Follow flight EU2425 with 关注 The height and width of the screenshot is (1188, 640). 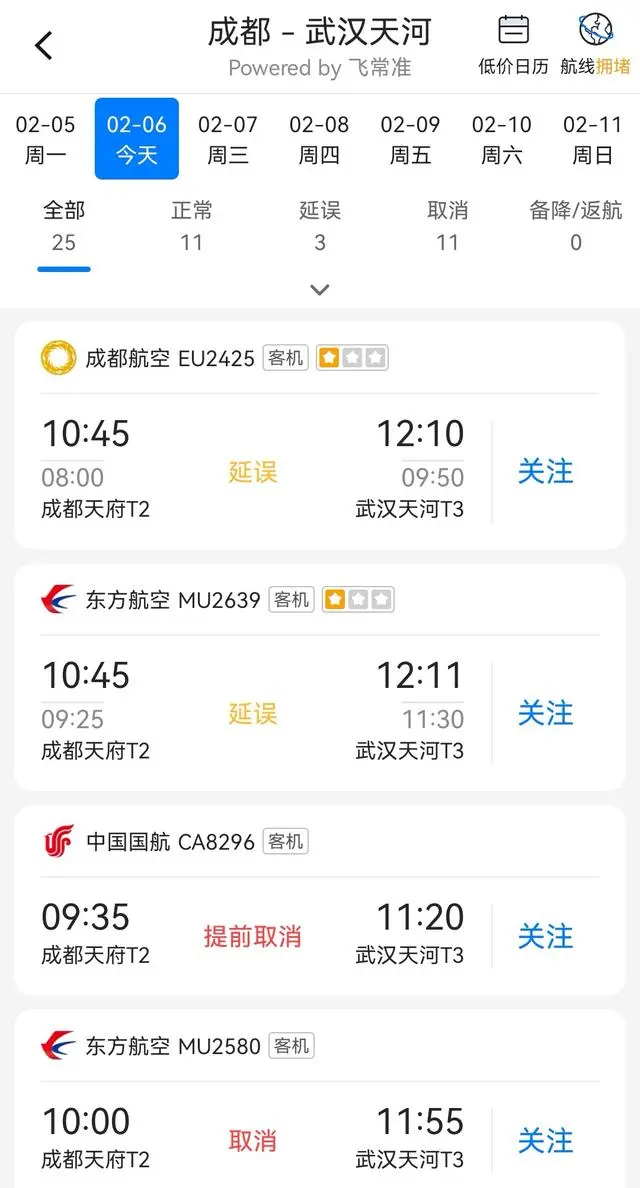click(x=545, y=471)
